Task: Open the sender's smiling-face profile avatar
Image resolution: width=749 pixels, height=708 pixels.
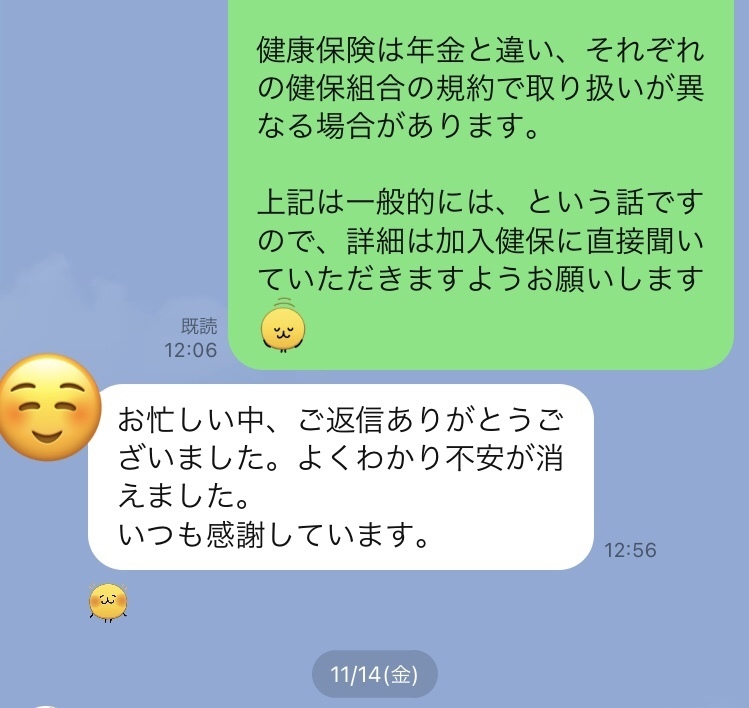Action: 50,407
